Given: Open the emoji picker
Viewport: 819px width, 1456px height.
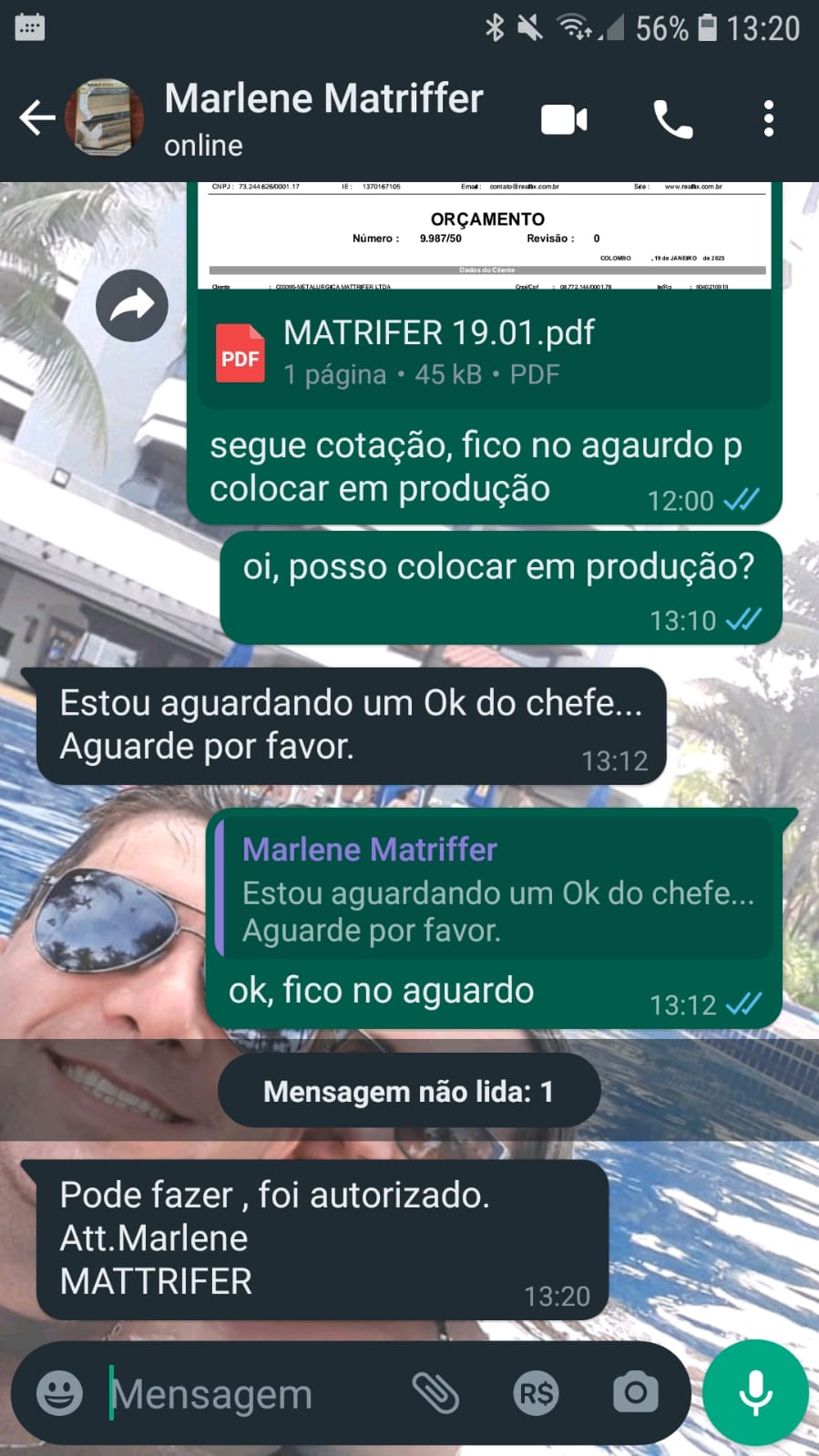Looking at the screenshot, I should (x=59, y=1393).
